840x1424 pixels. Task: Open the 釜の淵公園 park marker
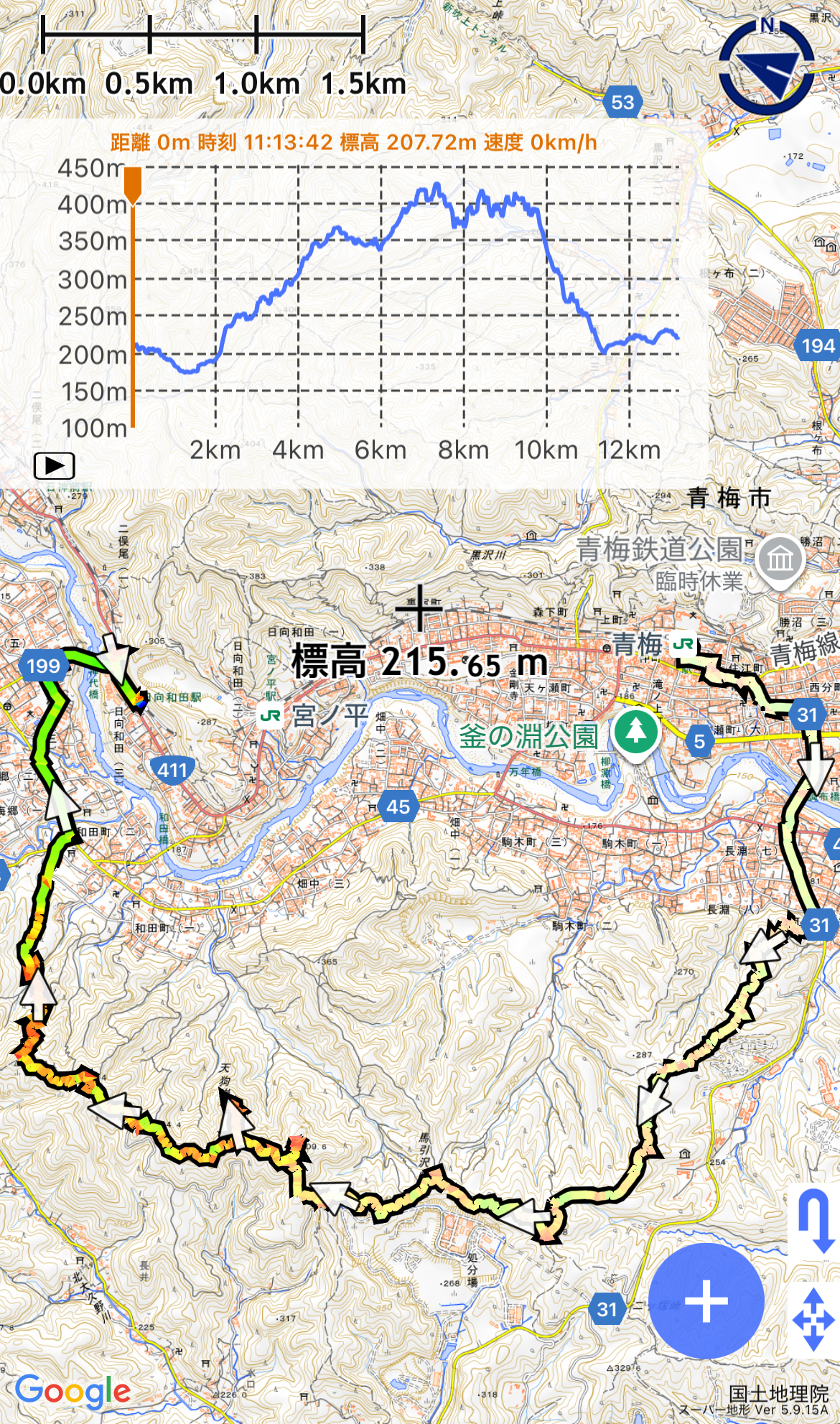(x=635, y=732)
